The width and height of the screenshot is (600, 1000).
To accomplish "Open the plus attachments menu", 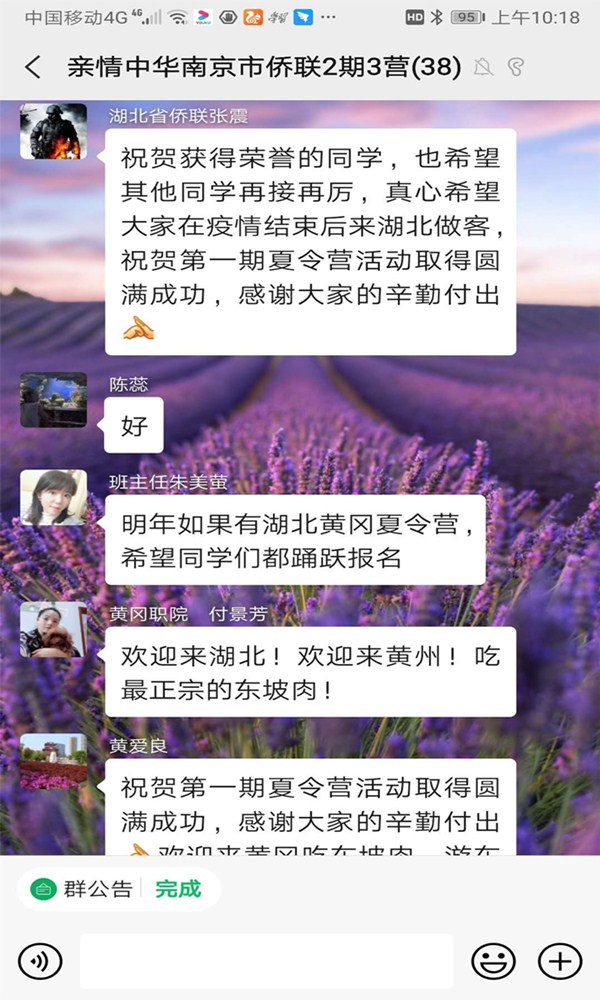I will click(x=559, y=961).
